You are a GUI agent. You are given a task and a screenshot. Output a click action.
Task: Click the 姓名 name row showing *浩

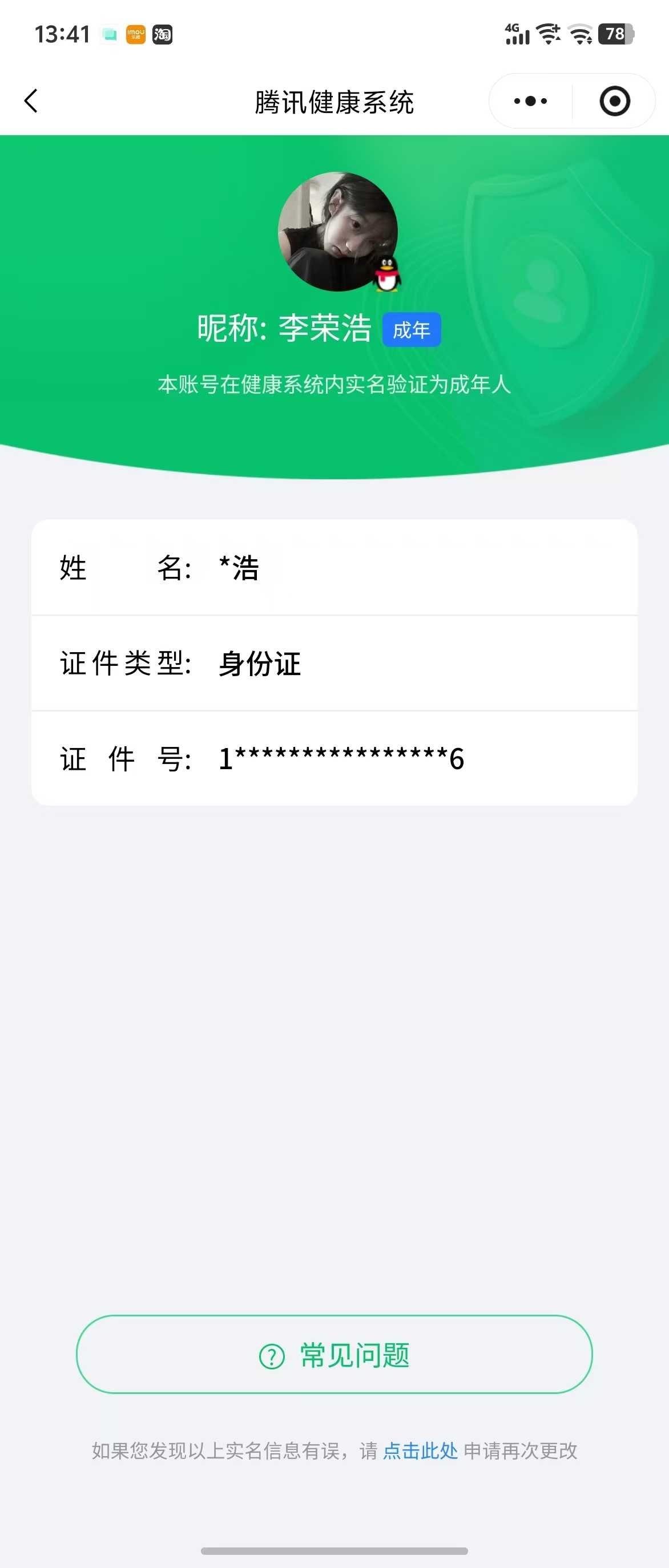pyautogui.click(x=334, y=568)
